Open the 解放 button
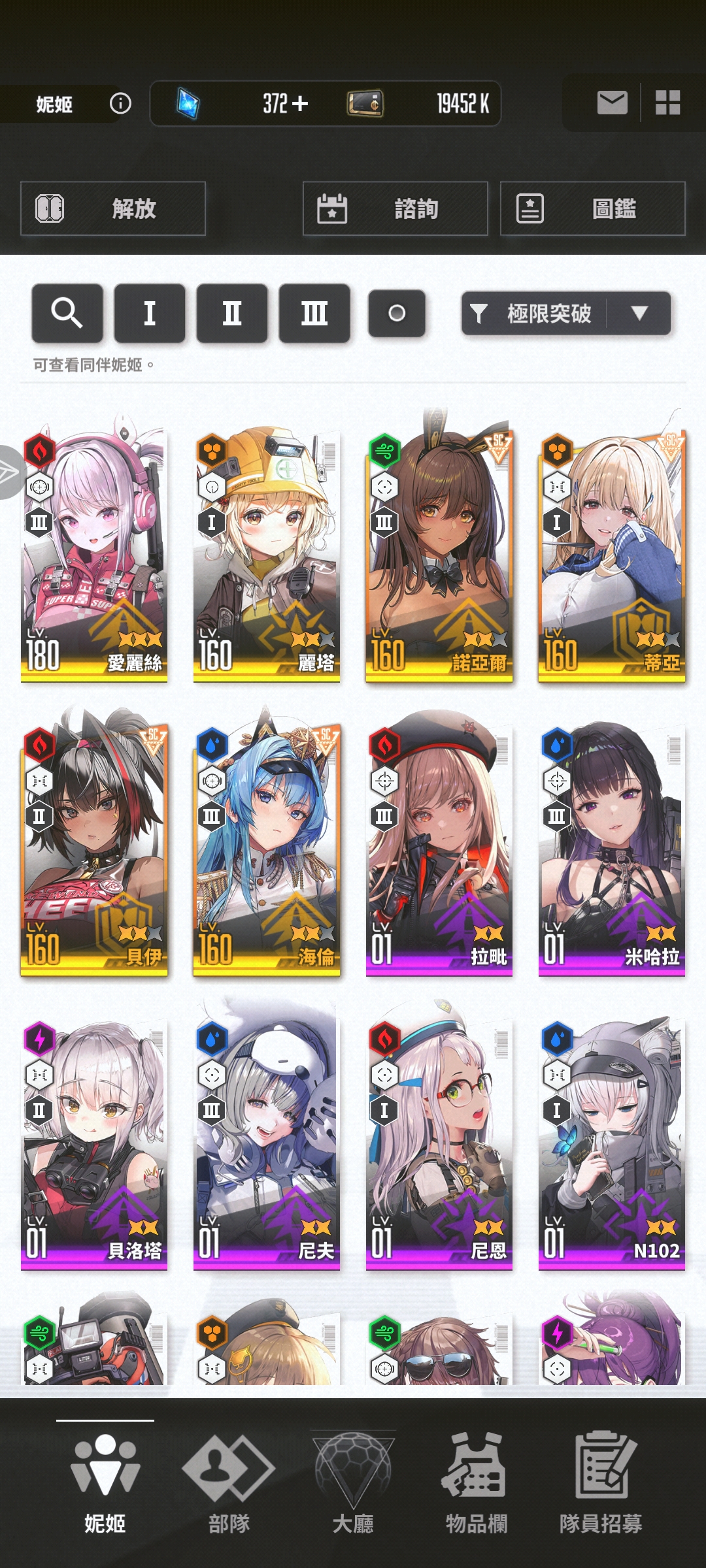Screen dimensions: 706x1568 click(x=113, y=208)
